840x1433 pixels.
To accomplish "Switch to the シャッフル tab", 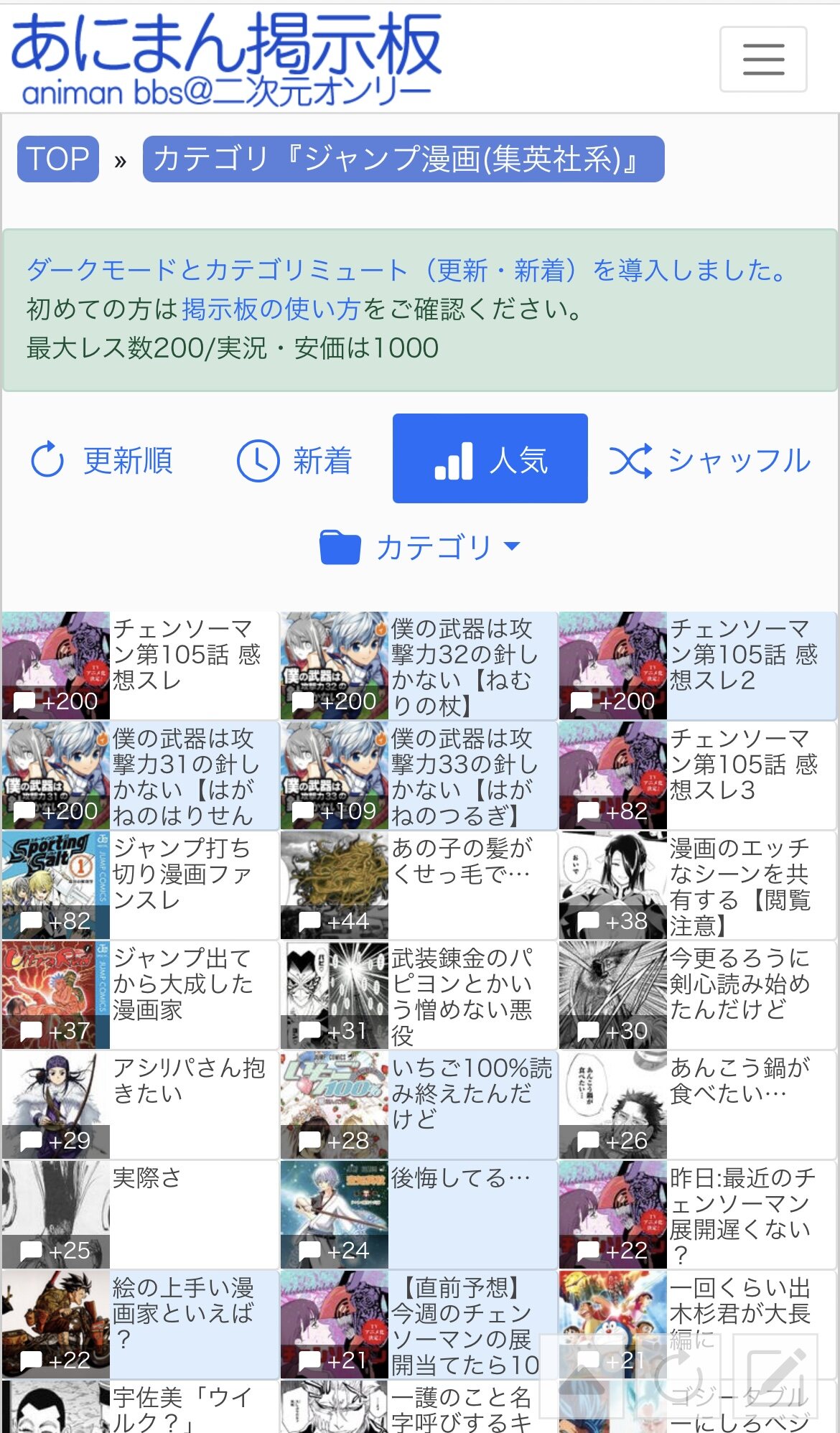I will (x=711, y=460).
